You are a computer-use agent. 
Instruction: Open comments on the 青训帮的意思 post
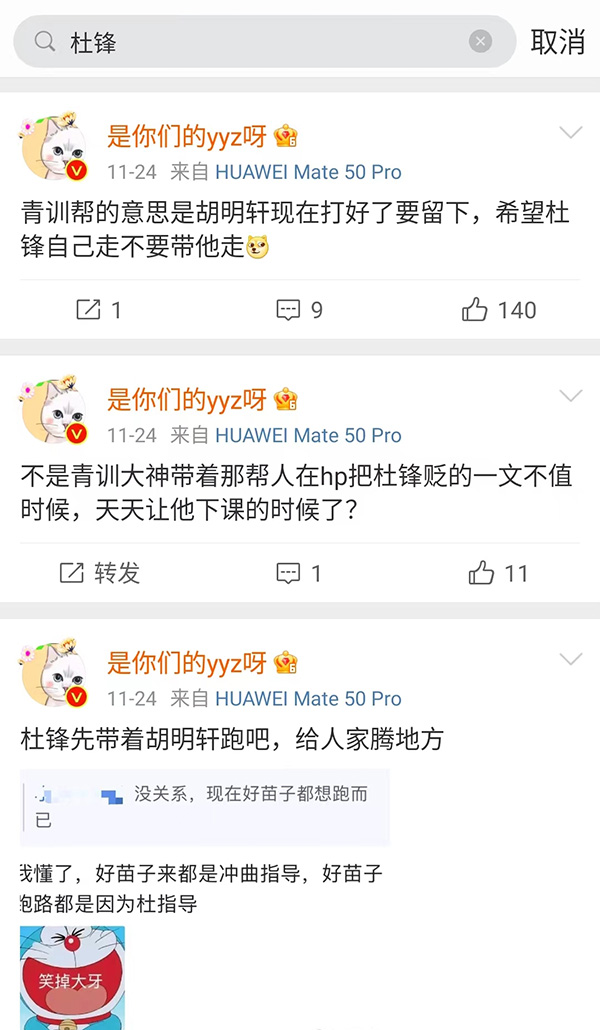(299, 310)
